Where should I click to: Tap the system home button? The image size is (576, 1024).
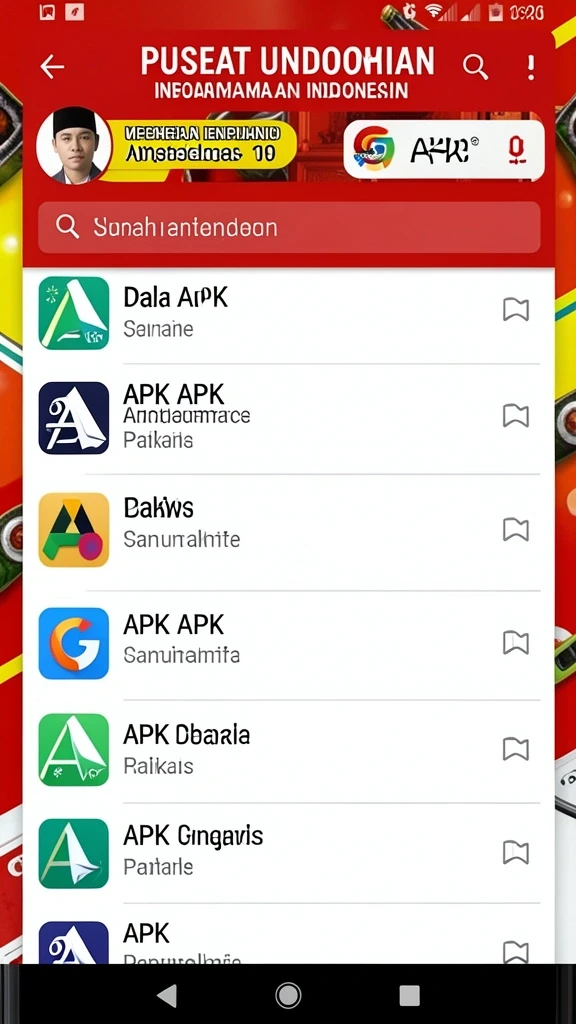click(288, 995)
